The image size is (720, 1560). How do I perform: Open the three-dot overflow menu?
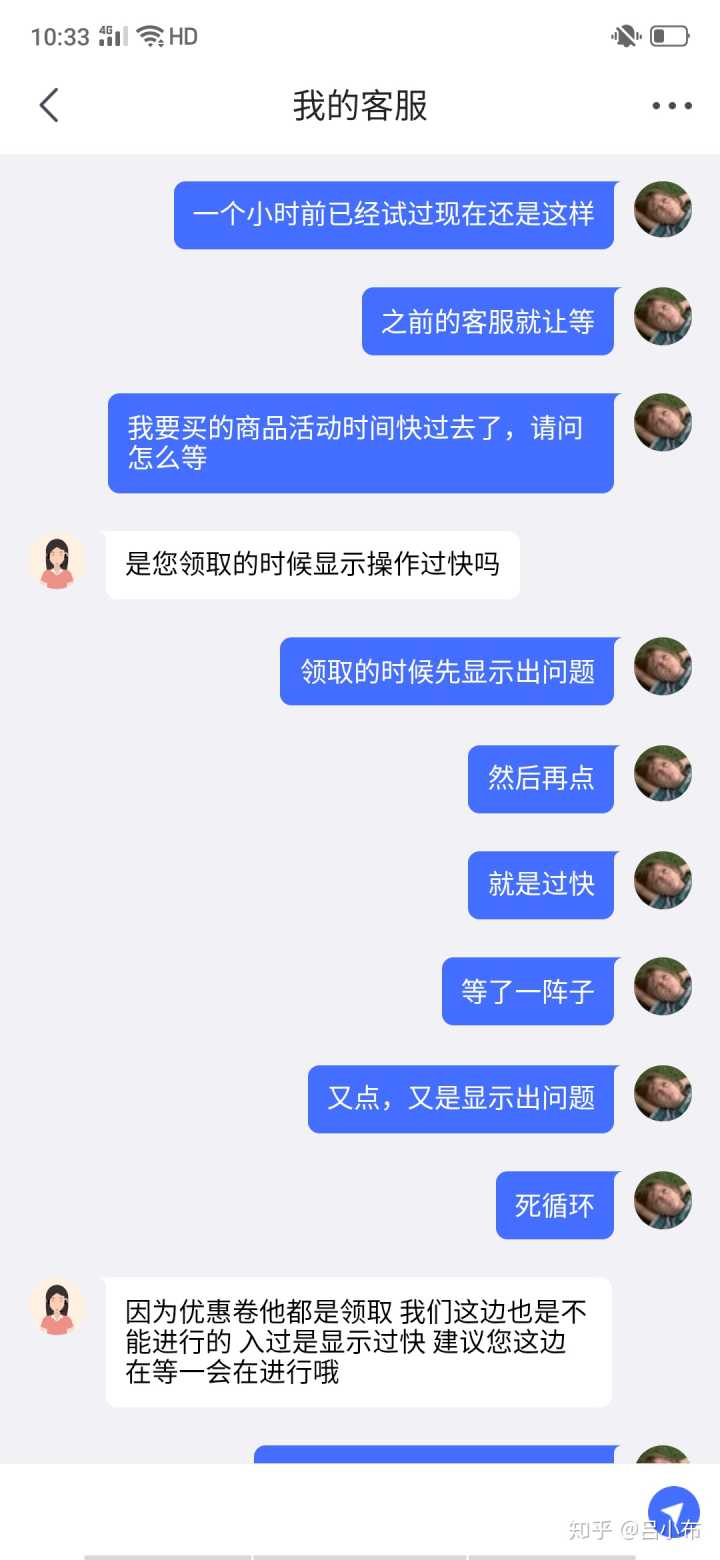672,106
